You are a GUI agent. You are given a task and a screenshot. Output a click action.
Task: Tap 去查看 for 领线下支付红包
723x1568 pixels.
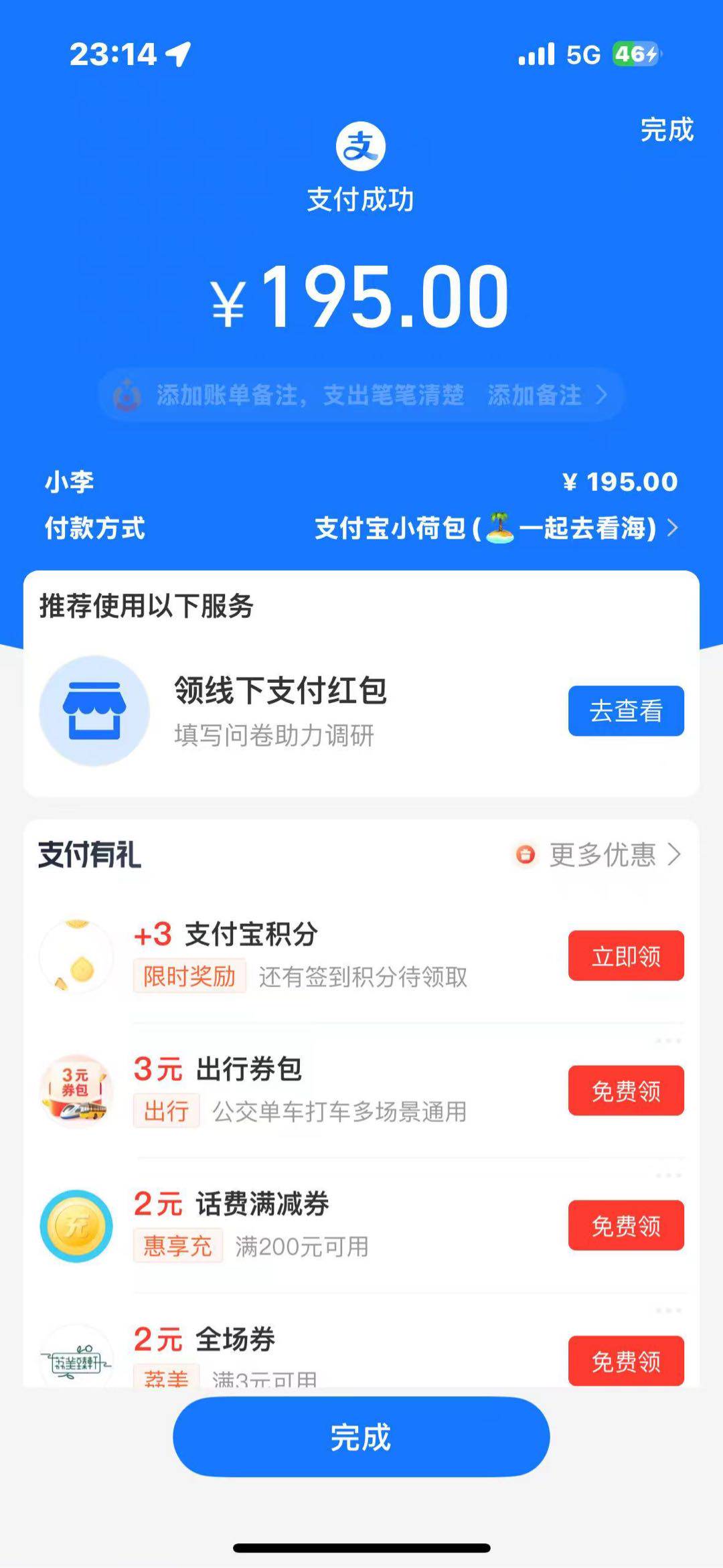pos(626,711)
